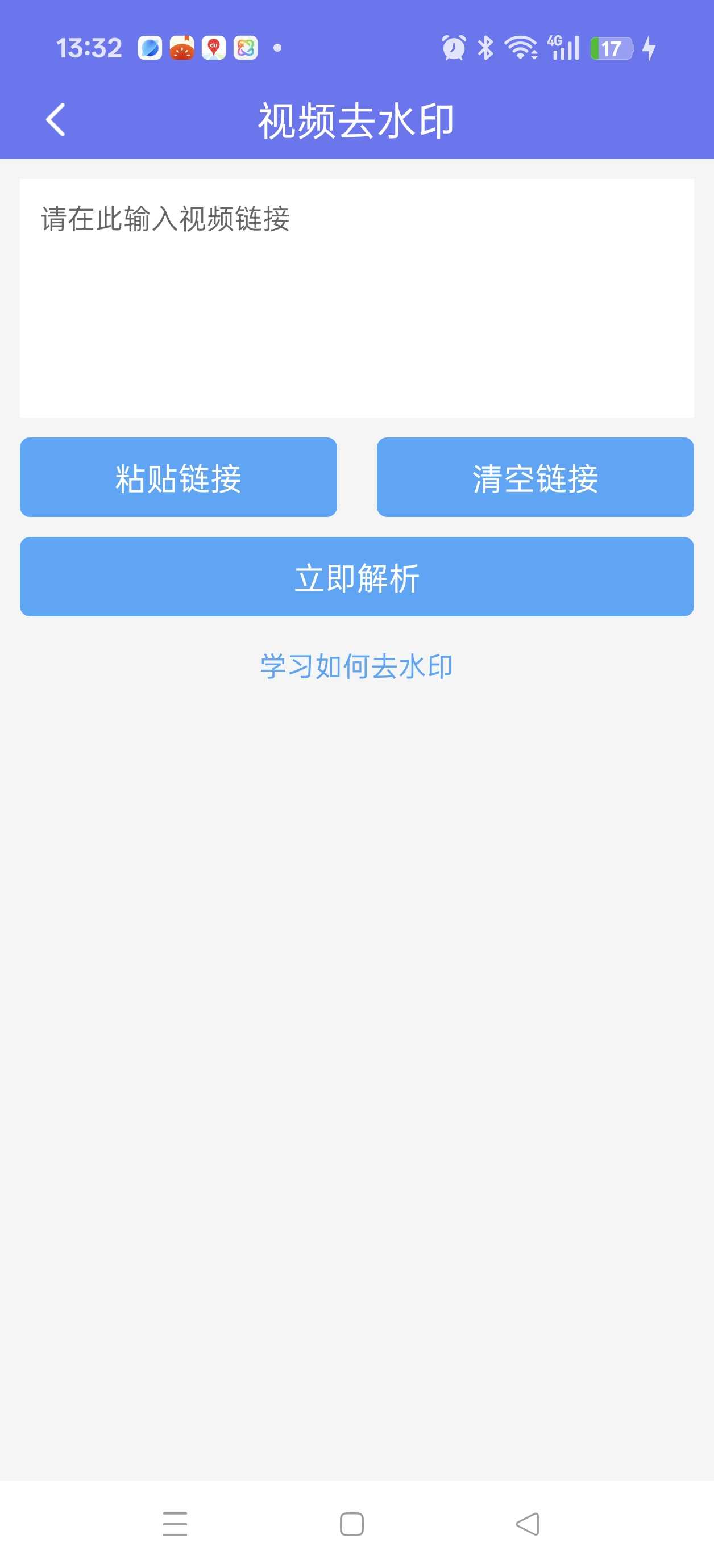The height and width of the screenshot is (1568, 714).
Task: Start parsing with 立即解析
Action: 356,577
